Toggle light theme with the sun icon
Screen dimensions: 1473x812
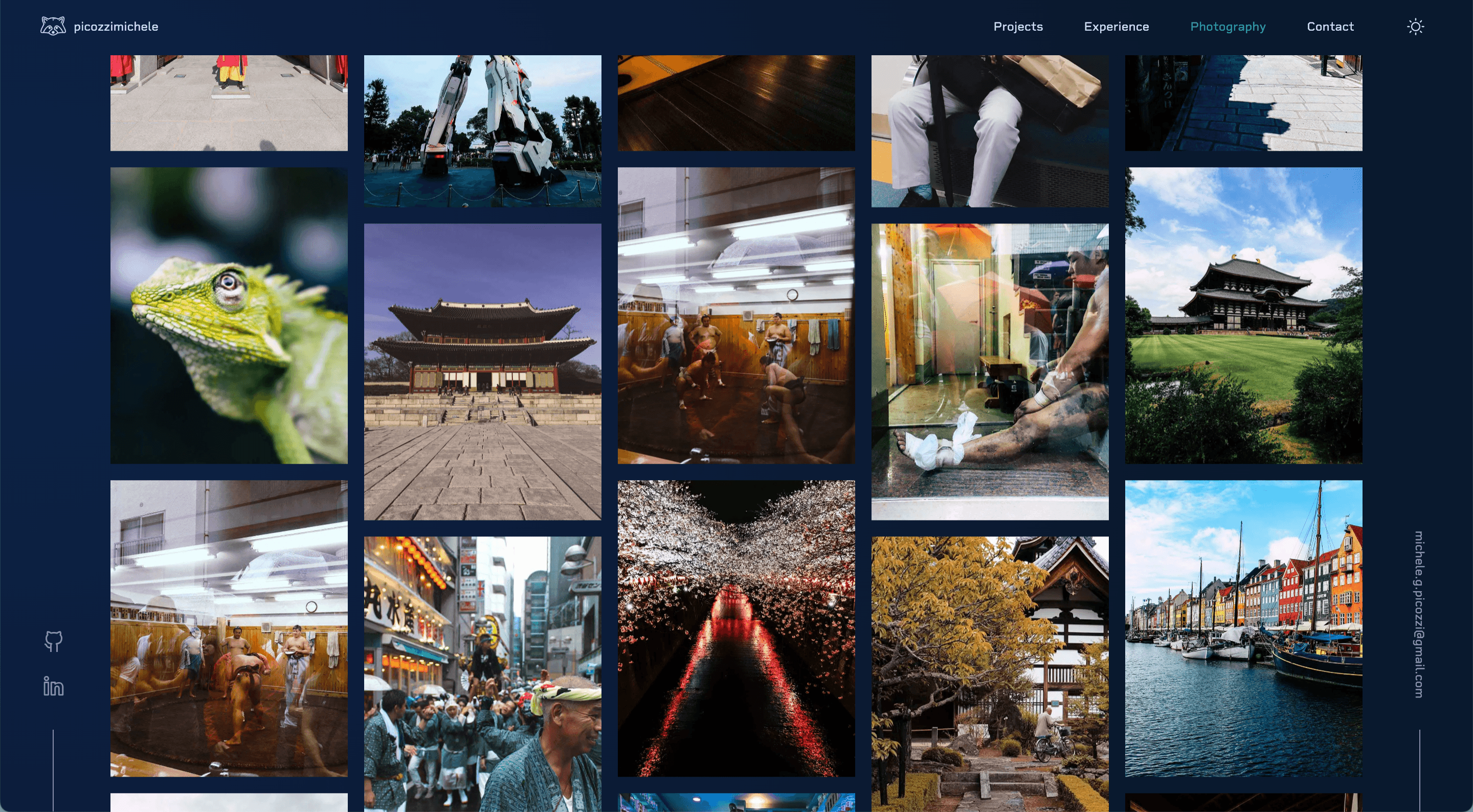coord(1415,26)
